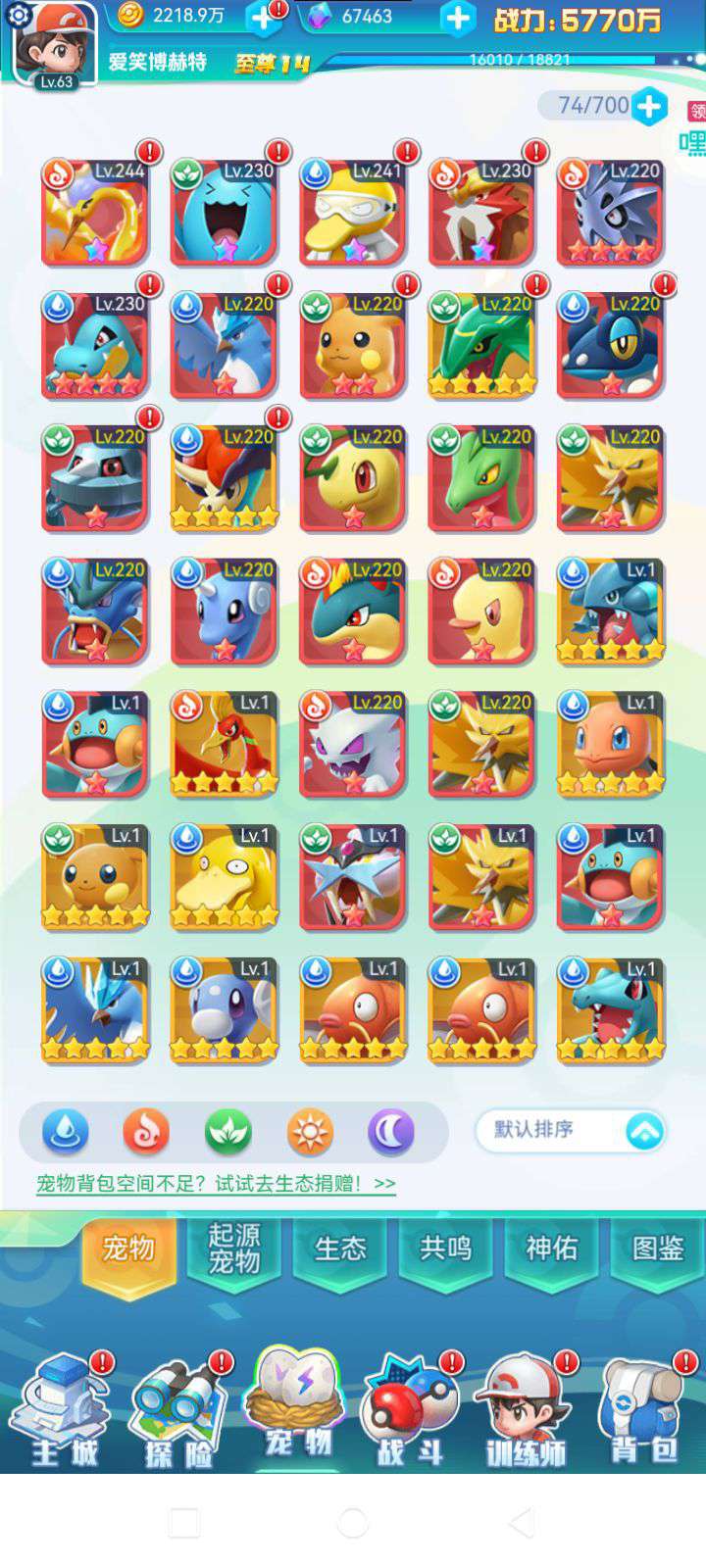This screenshot has height=1568, width=706.
Task: Go to 主城 main city
Action: click(x=63, y=1411)
